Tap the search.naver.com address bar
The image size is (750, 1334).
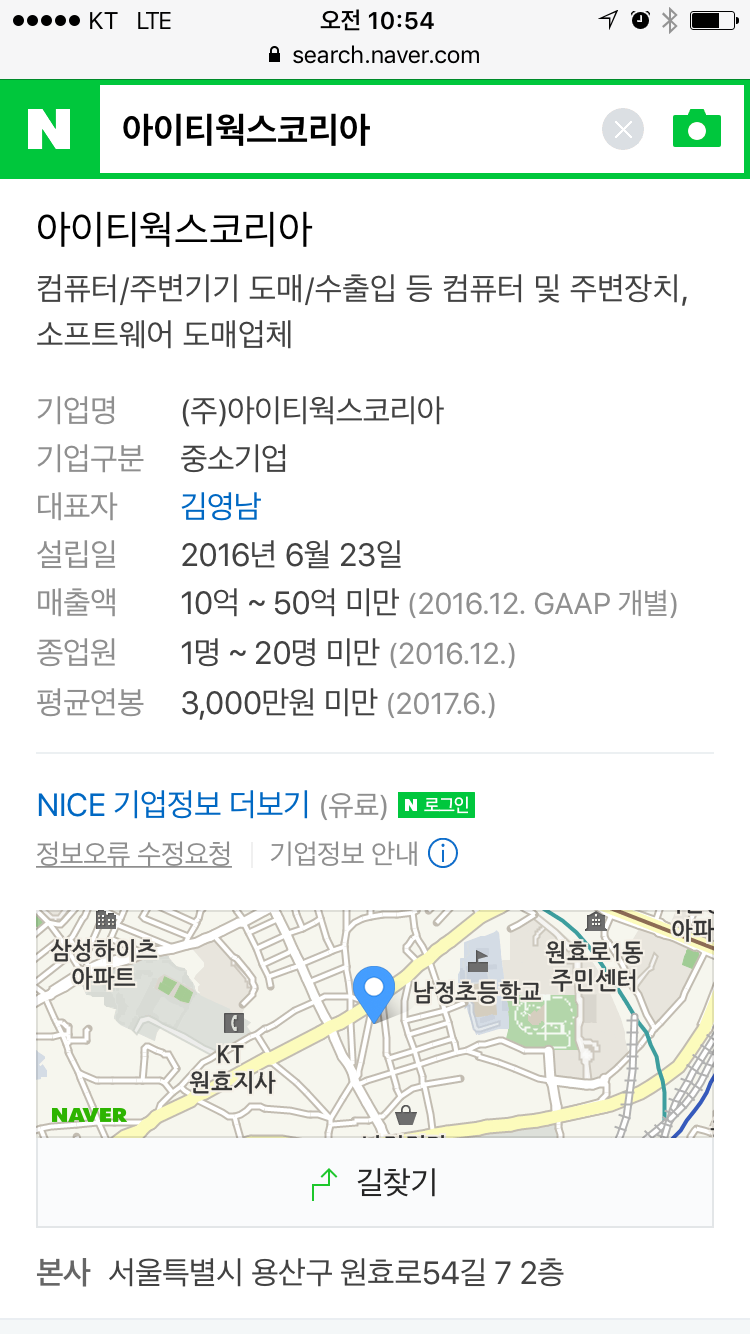(375, 55)
